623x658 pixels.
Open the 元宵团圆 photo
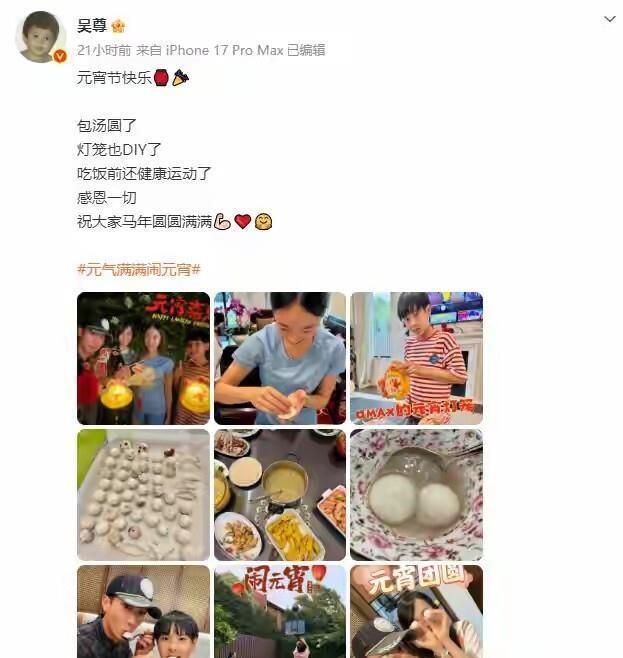click(x=416, y=611)
